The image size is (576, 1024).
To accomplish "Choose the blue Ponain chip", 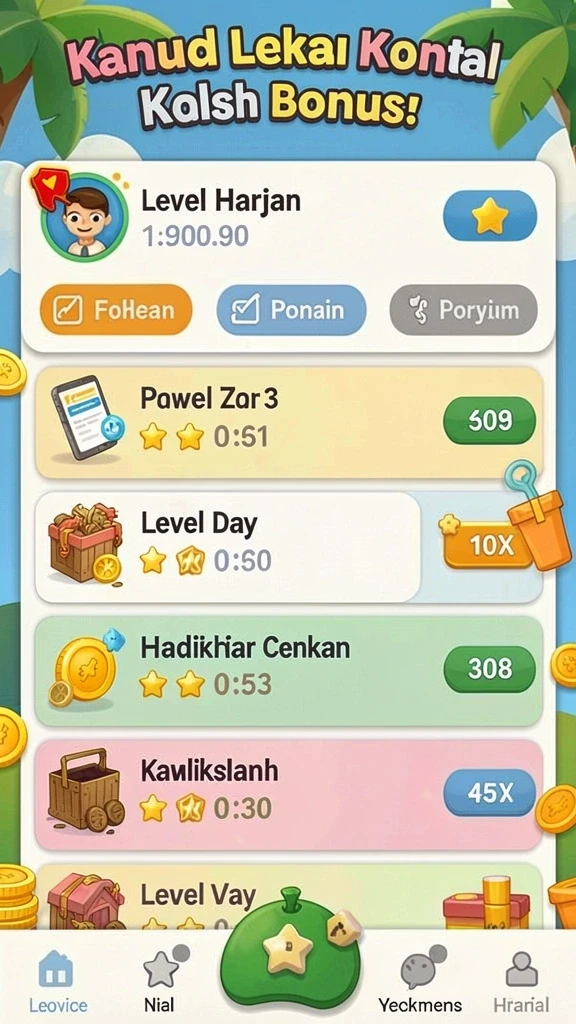I will click(291, 310).
